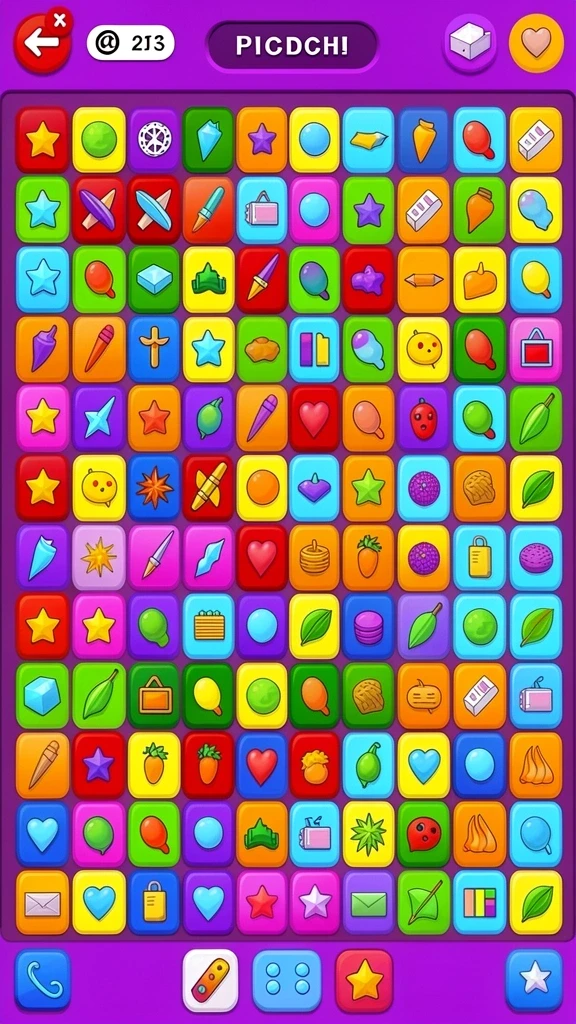Tap the orange heart lives button
Viewport: 576px width, 1024px height.
tap(536, 43)
